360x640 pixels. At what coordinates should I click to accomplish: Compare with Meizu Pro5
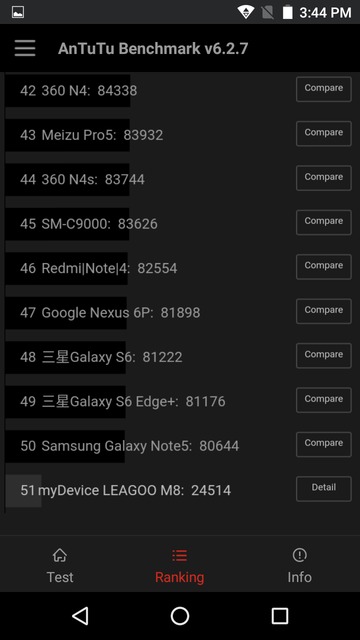[324, 133]
